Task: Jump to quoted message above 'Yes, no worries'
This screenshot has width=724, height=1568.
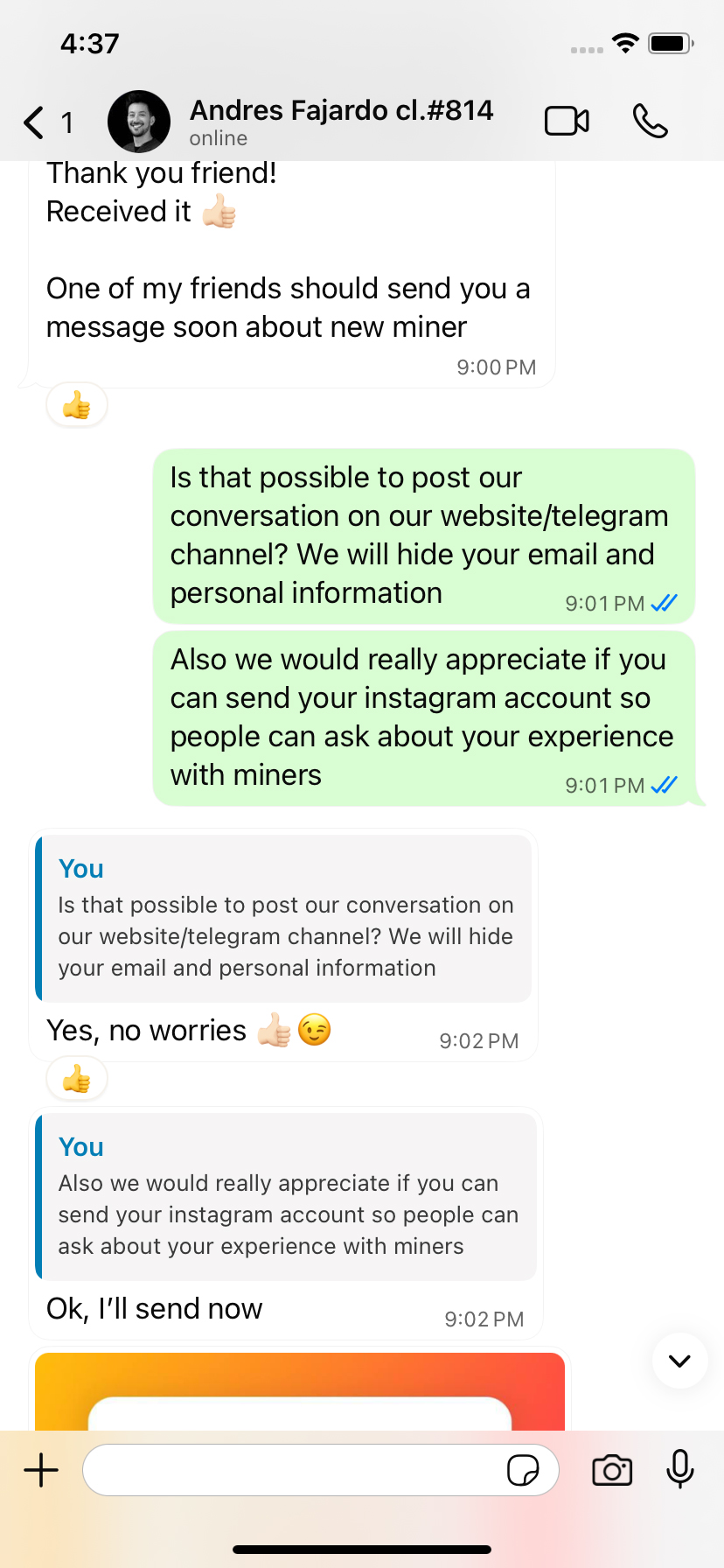Action: (283, 919)
